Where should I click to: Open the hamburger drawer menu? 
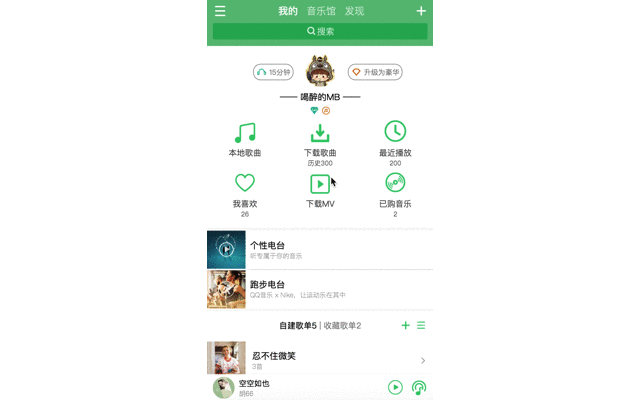pyautogui.click(x=220, y=11)
